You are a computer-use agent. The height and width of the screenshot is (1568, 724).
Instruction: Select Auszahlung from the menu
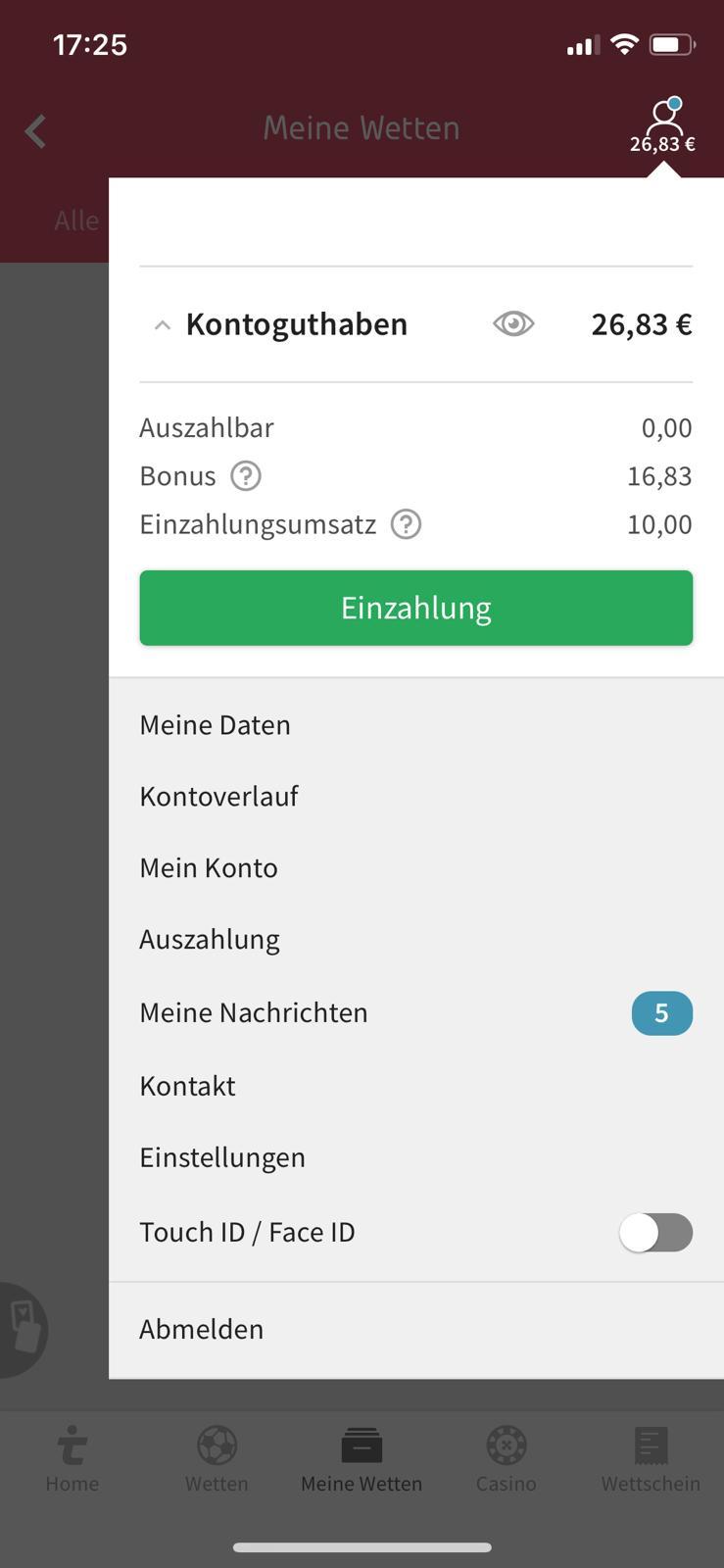[x=416, y=940]
